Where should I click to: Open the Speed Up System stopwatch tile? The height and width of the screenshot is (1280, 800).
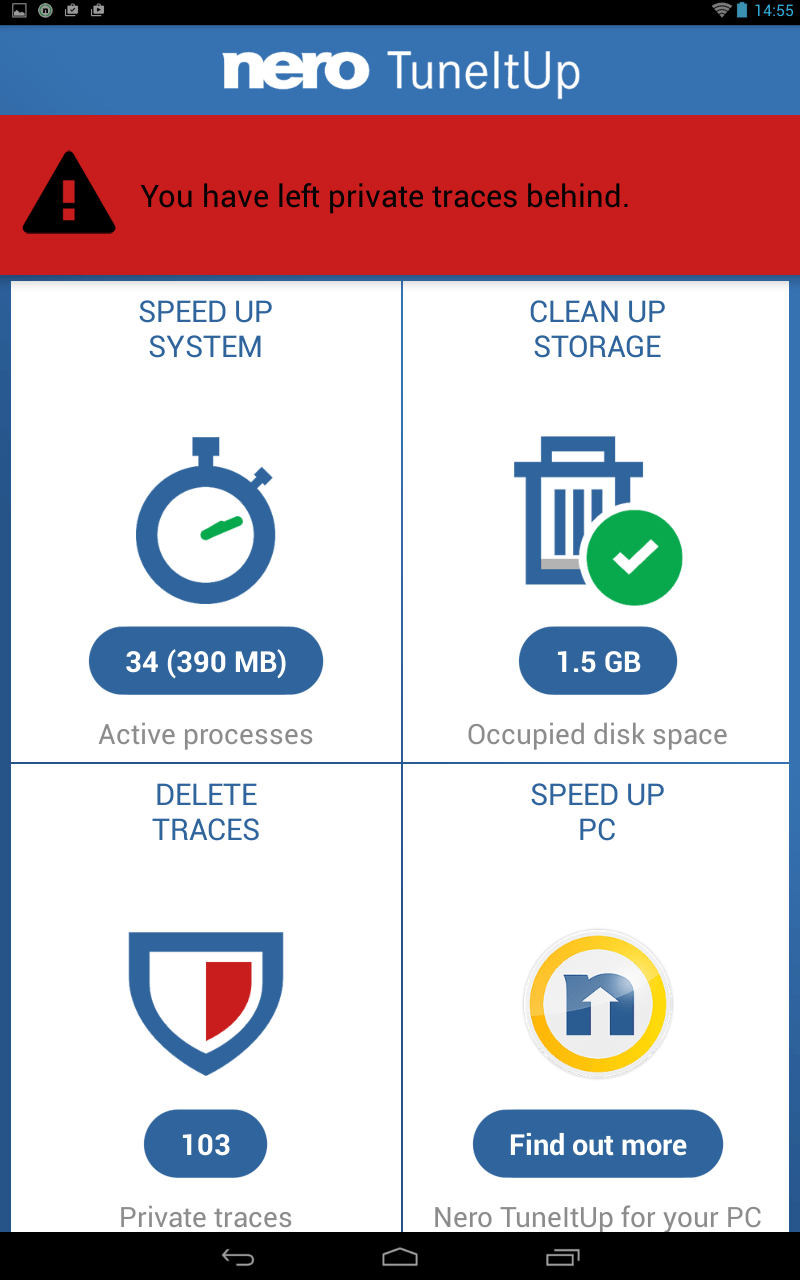point(206,520)
